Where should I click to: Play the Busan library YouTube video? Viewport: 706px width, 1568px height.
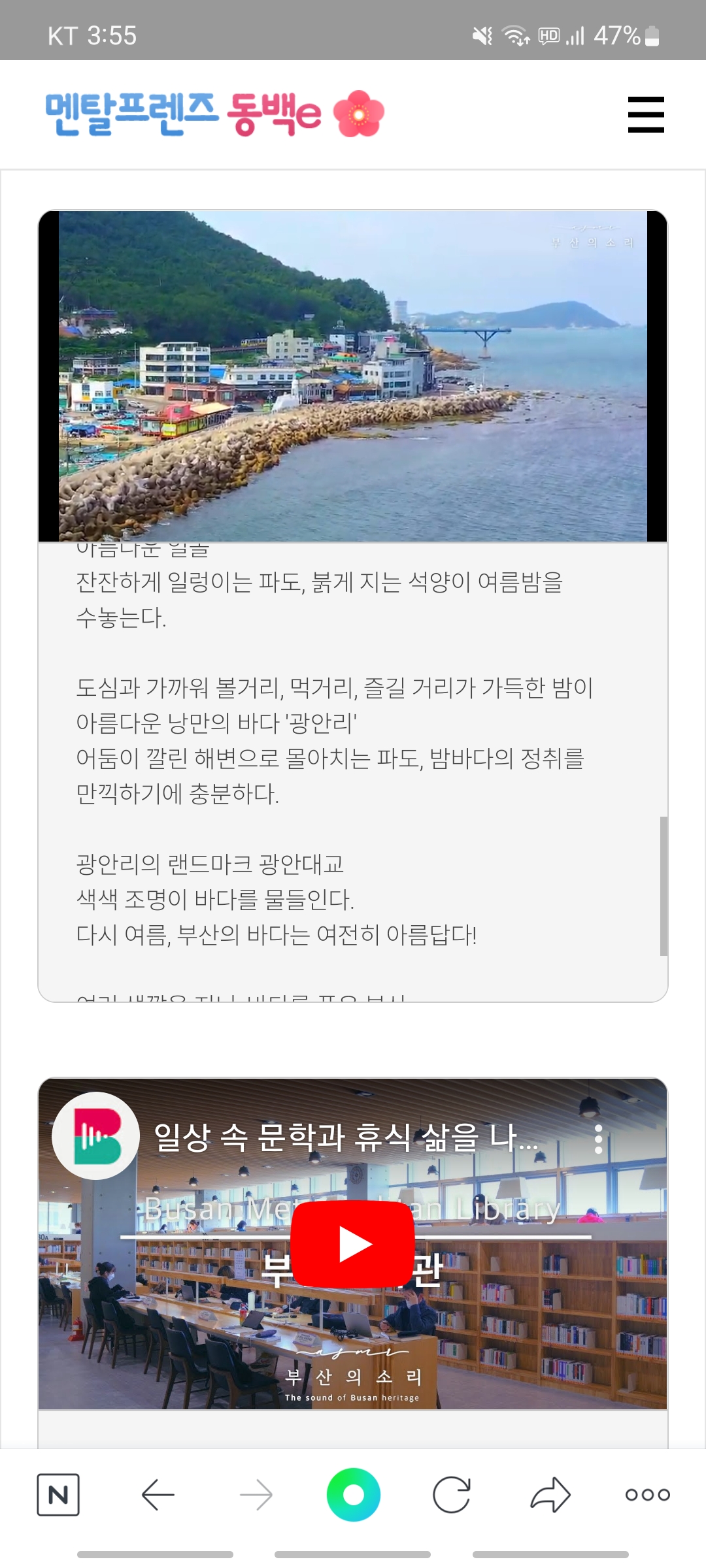[353, 1243]
